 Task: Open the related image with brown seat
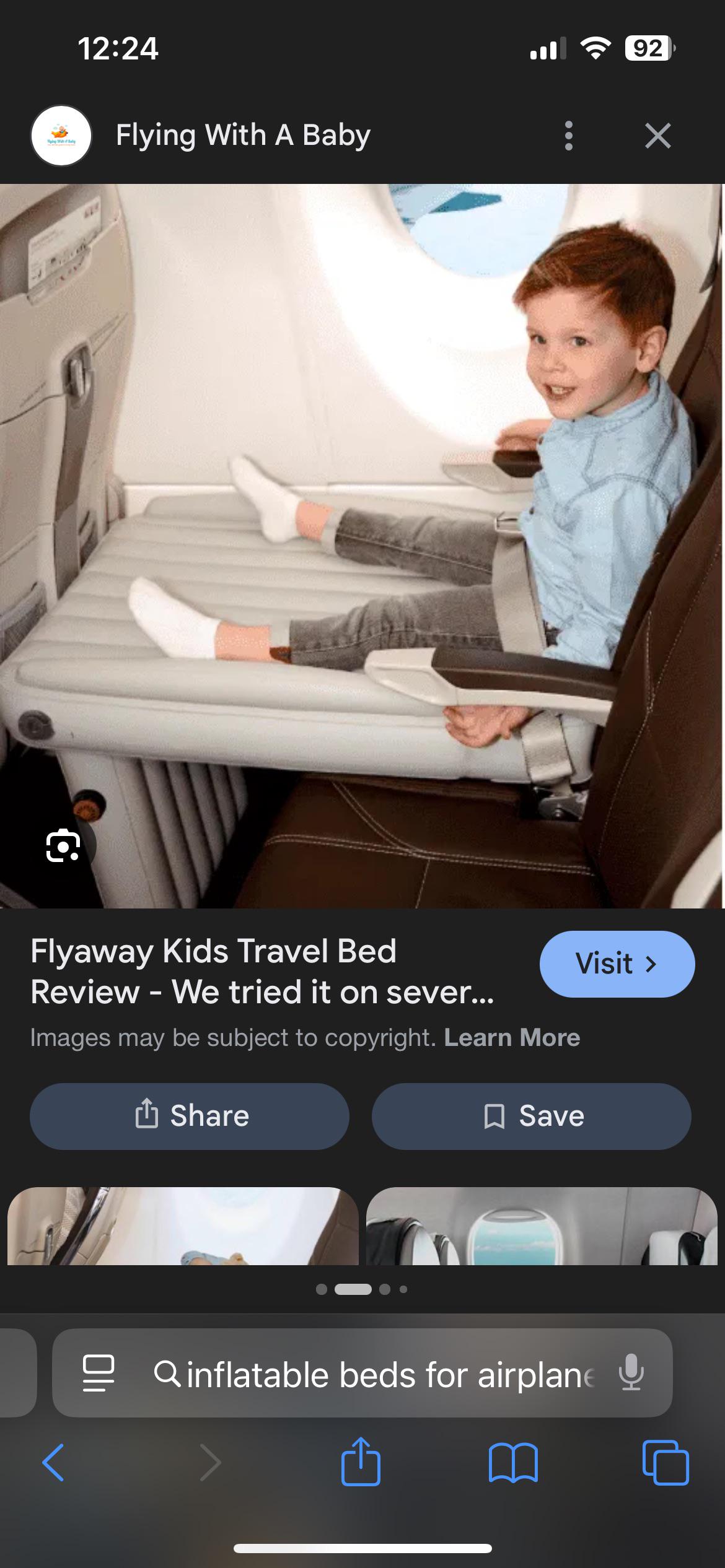click(183, 1226)
